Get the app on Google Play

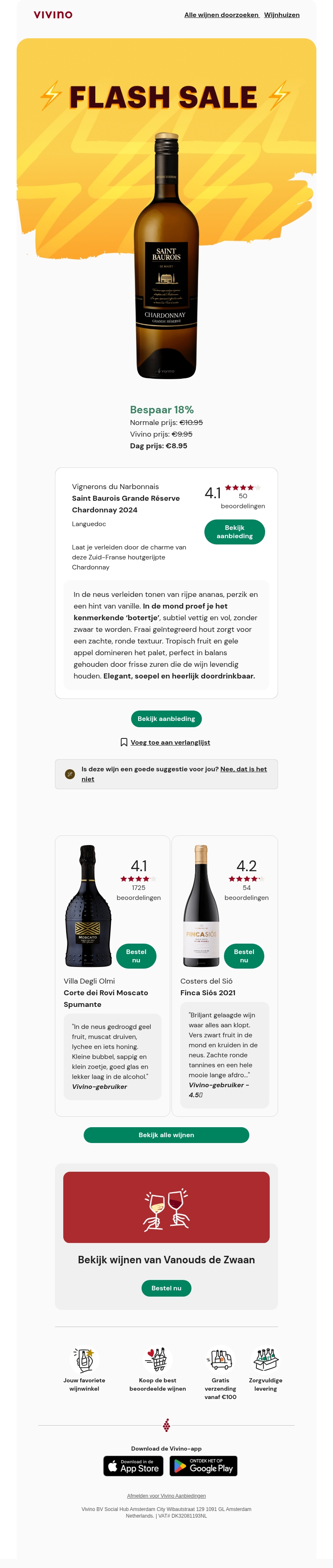[203, 1466]
